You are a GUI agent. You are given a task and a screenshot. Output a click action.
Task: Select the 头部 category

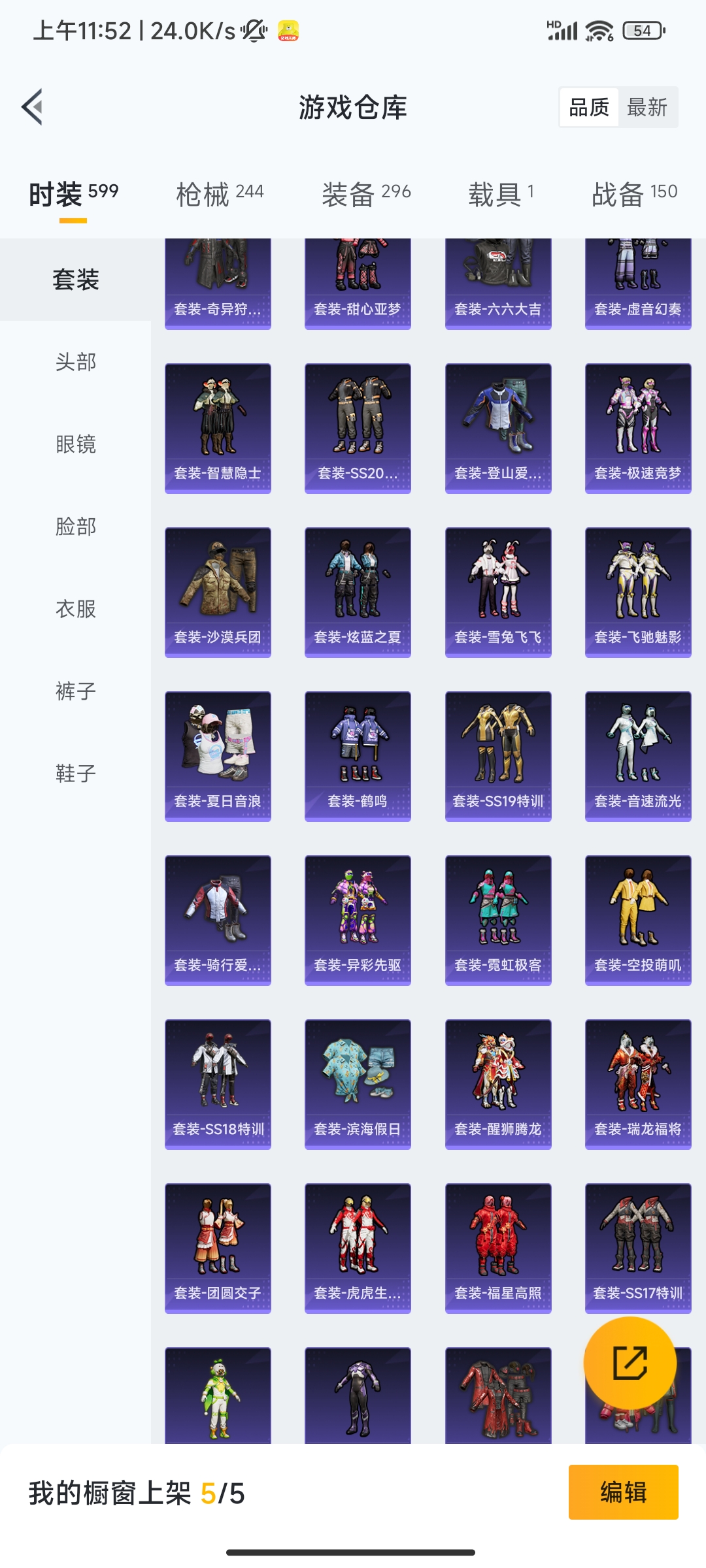pyautogui.click(x=76, y=362)
